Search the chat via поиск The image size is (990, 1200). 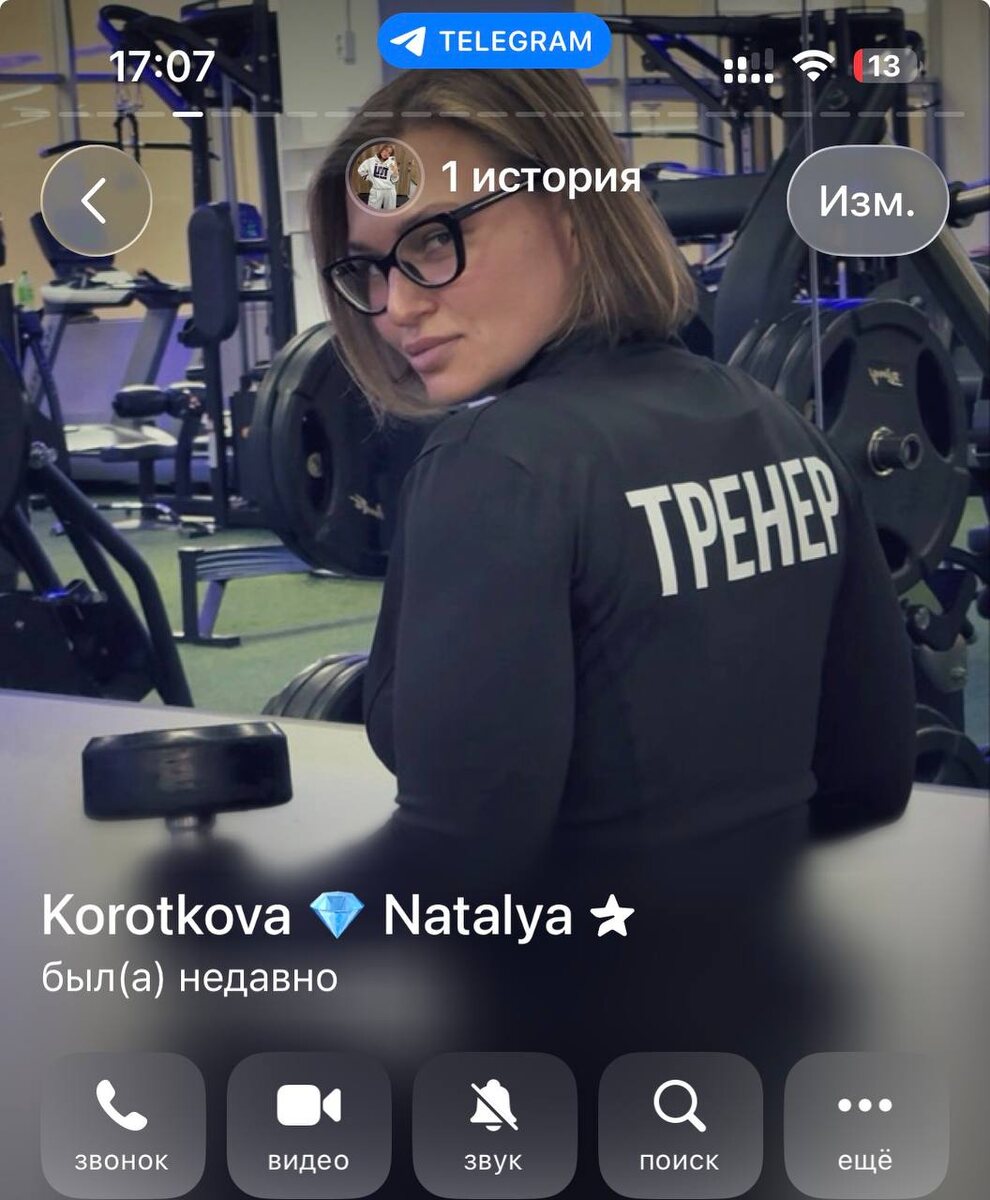pyautogui.click(x=680, y=1124)
